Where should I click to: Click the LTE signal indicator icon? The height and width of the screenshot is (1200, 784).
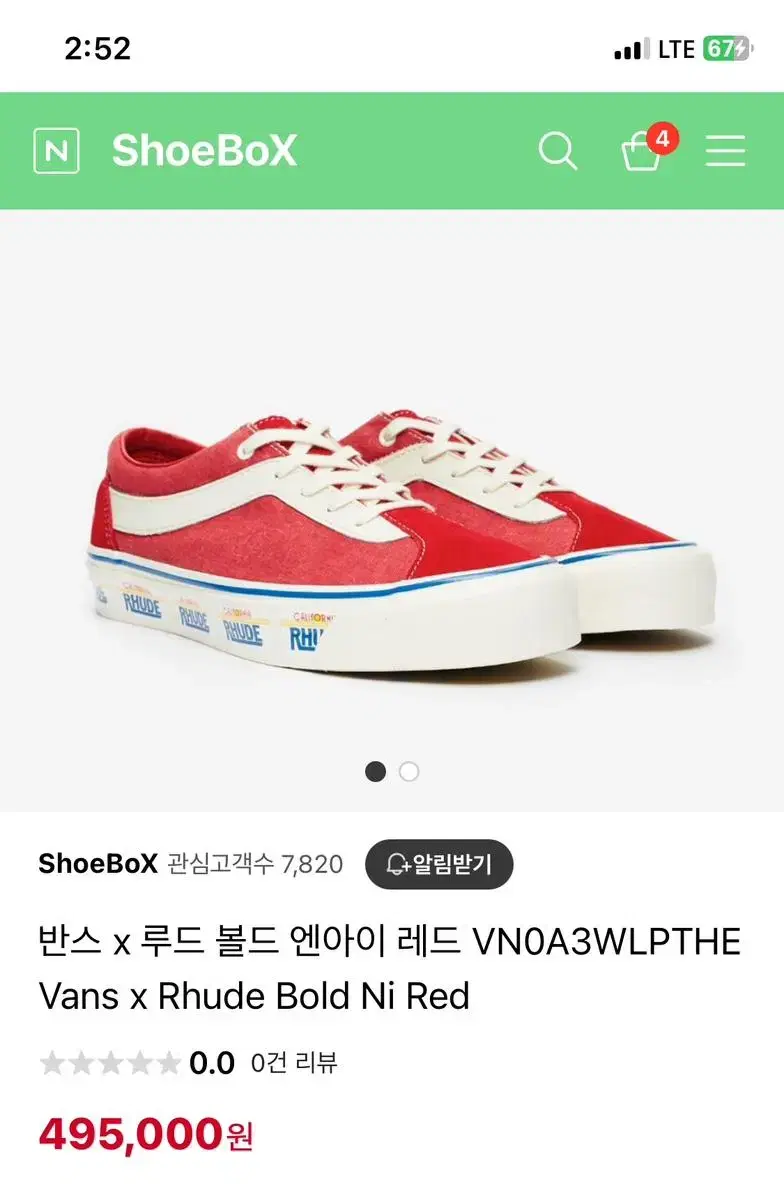click(678, 46)
